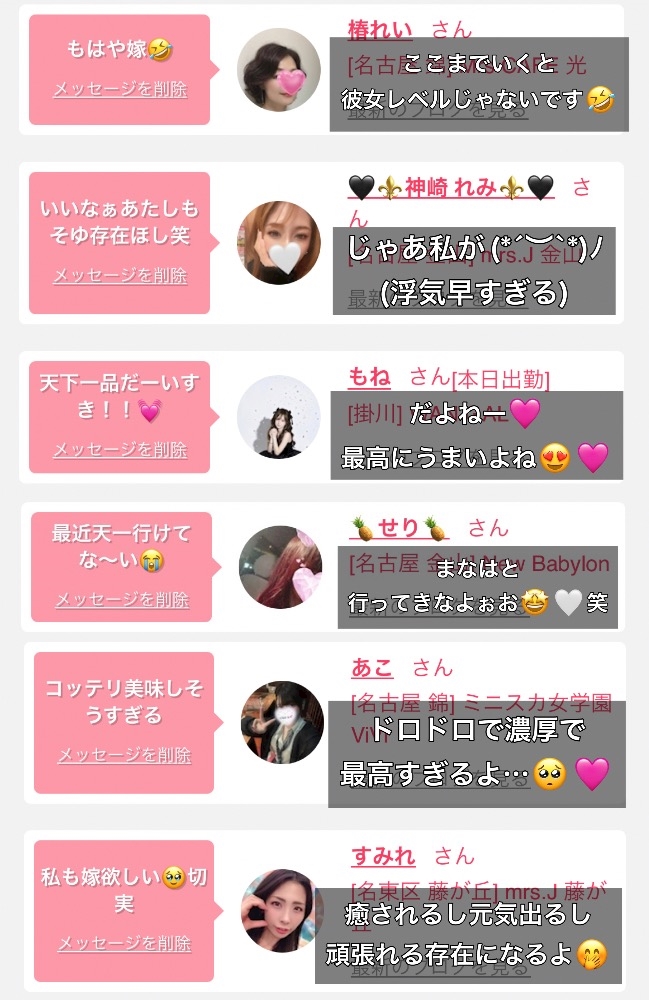Delete the 最近天一行けてな〜い message
The width and height of the screenshot is (649, 1000).
[122, 599]
